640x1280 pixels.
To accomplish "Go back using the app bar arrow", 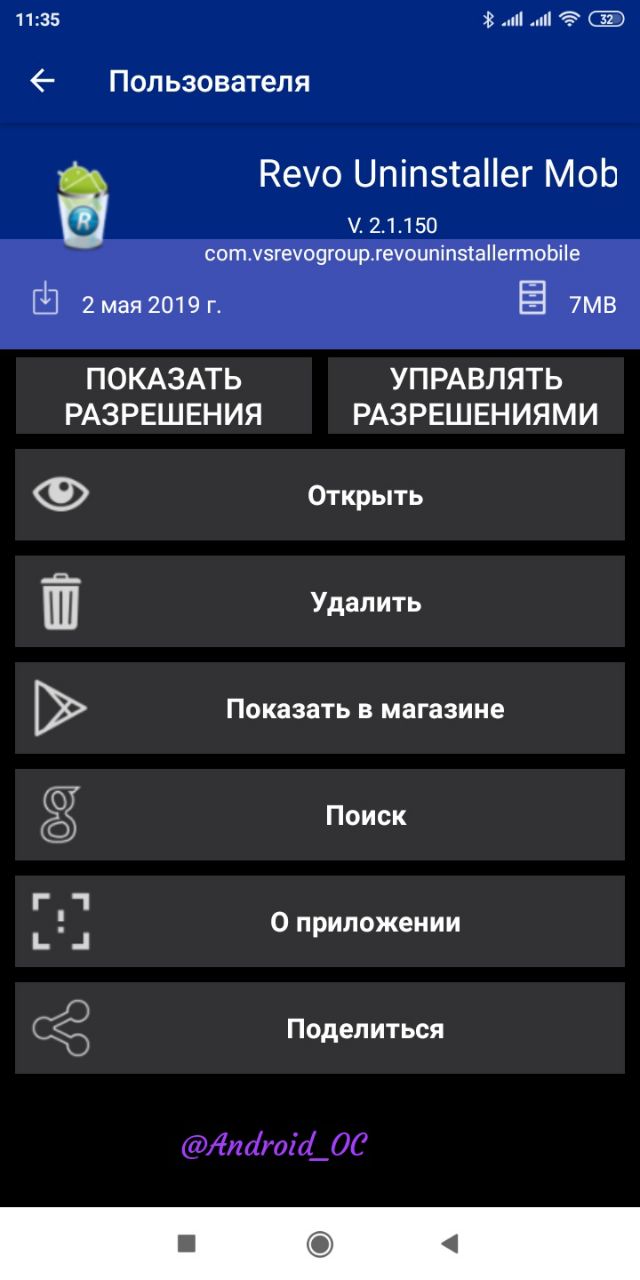I will (x=42, y=81).
